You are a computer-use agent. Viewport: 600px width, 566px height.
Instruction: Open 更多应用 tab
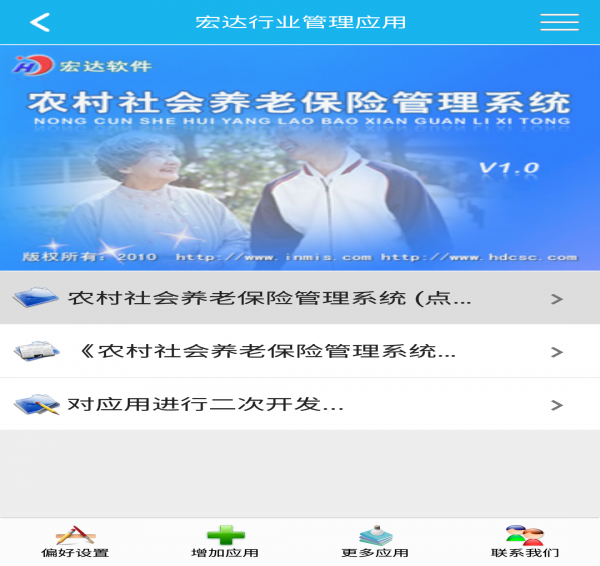(375, 542)
